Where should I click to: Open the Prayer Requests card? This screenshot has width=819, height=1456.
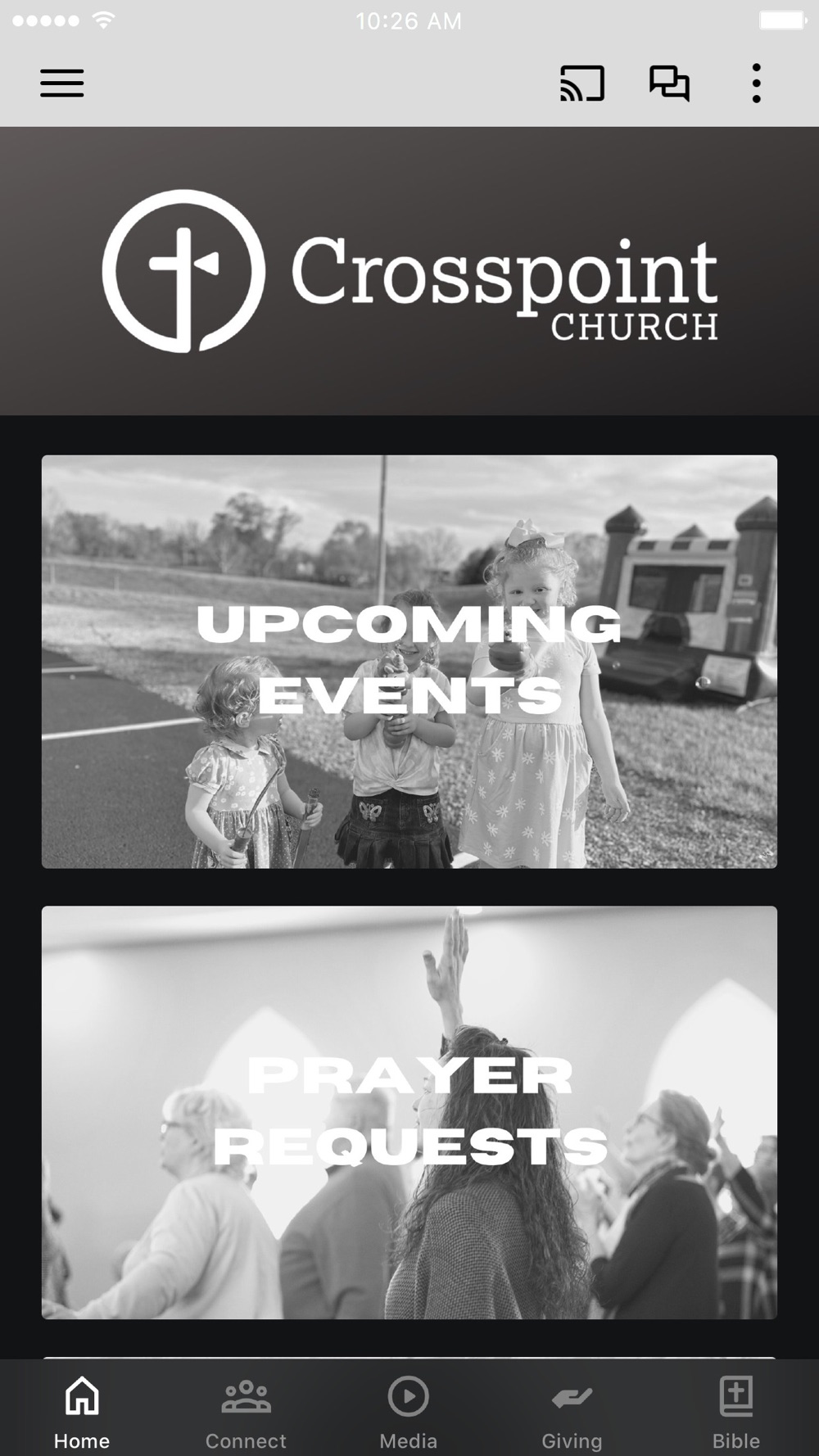coord(409,1112)
